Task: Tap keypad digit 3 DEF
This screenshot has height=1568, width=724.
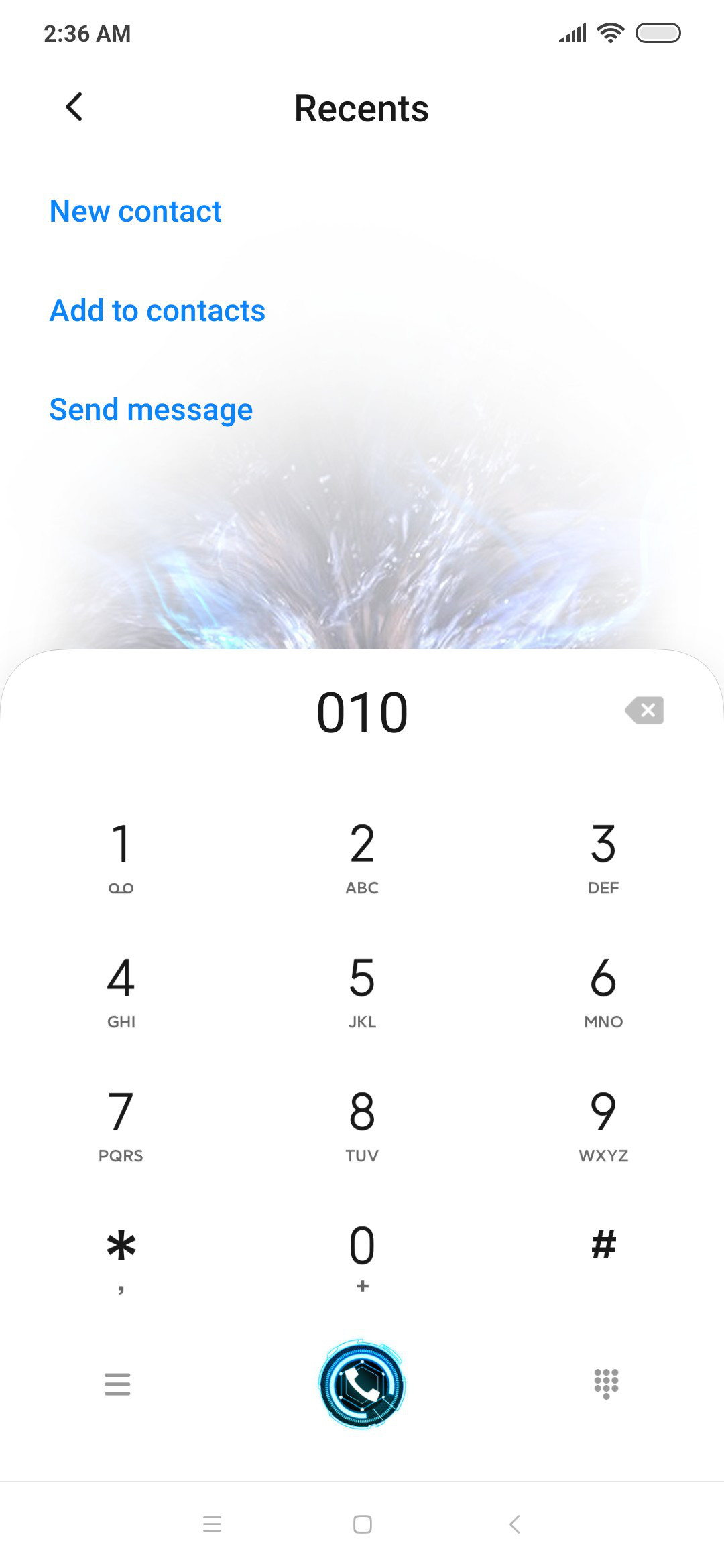Action: click(x=603, y=858)
